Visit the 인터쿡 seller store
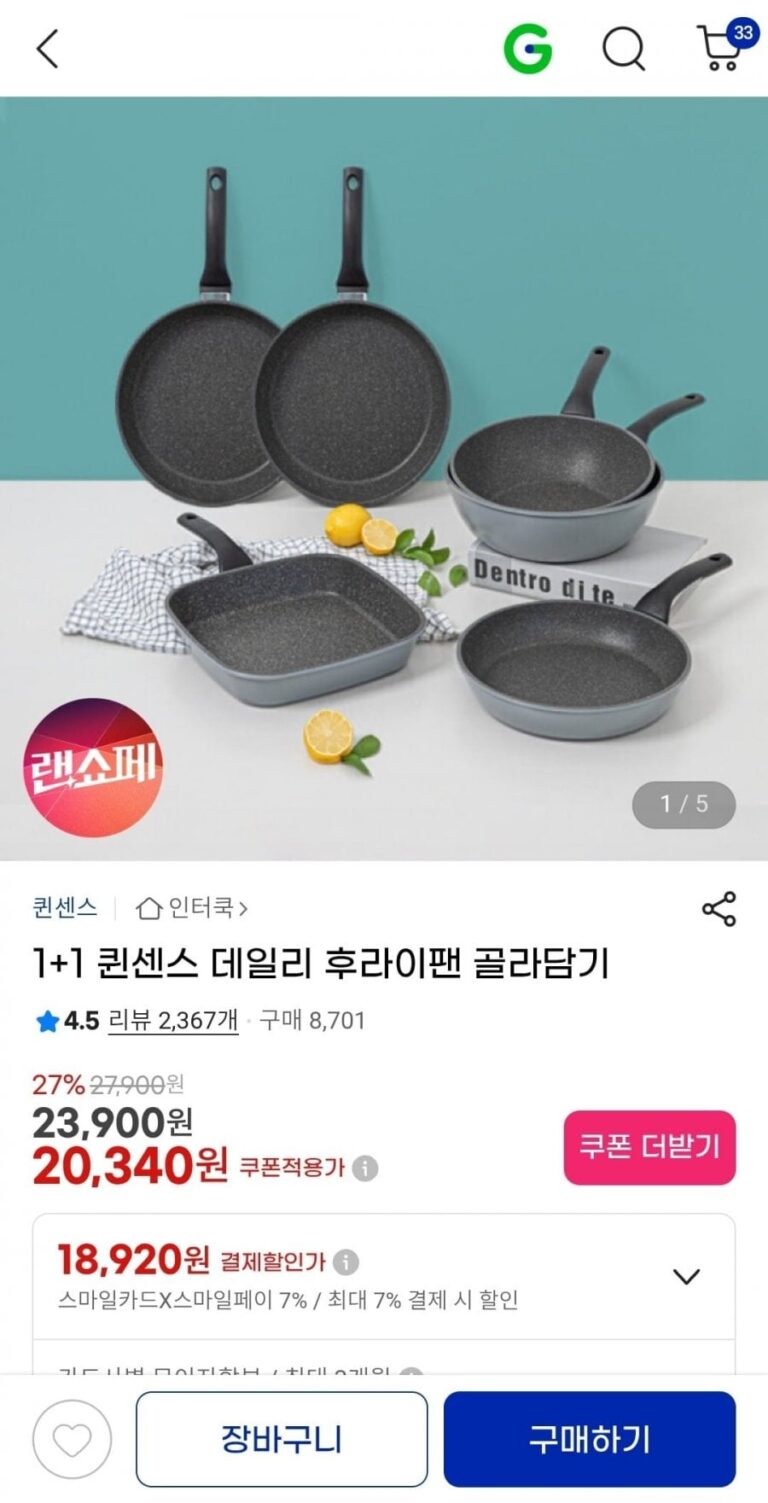Viewport: 768px width, 1503px height. coord(192,908)
